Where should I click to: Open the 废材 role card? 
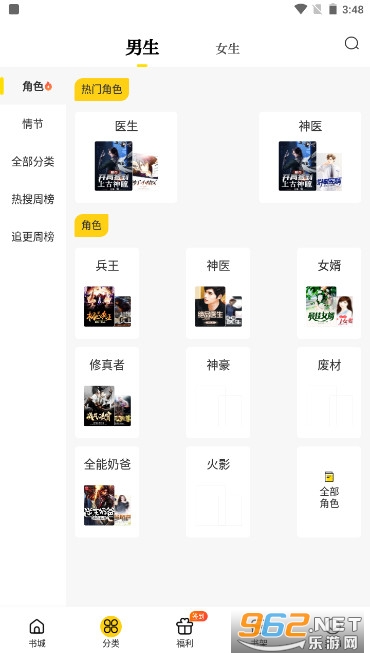329,393
